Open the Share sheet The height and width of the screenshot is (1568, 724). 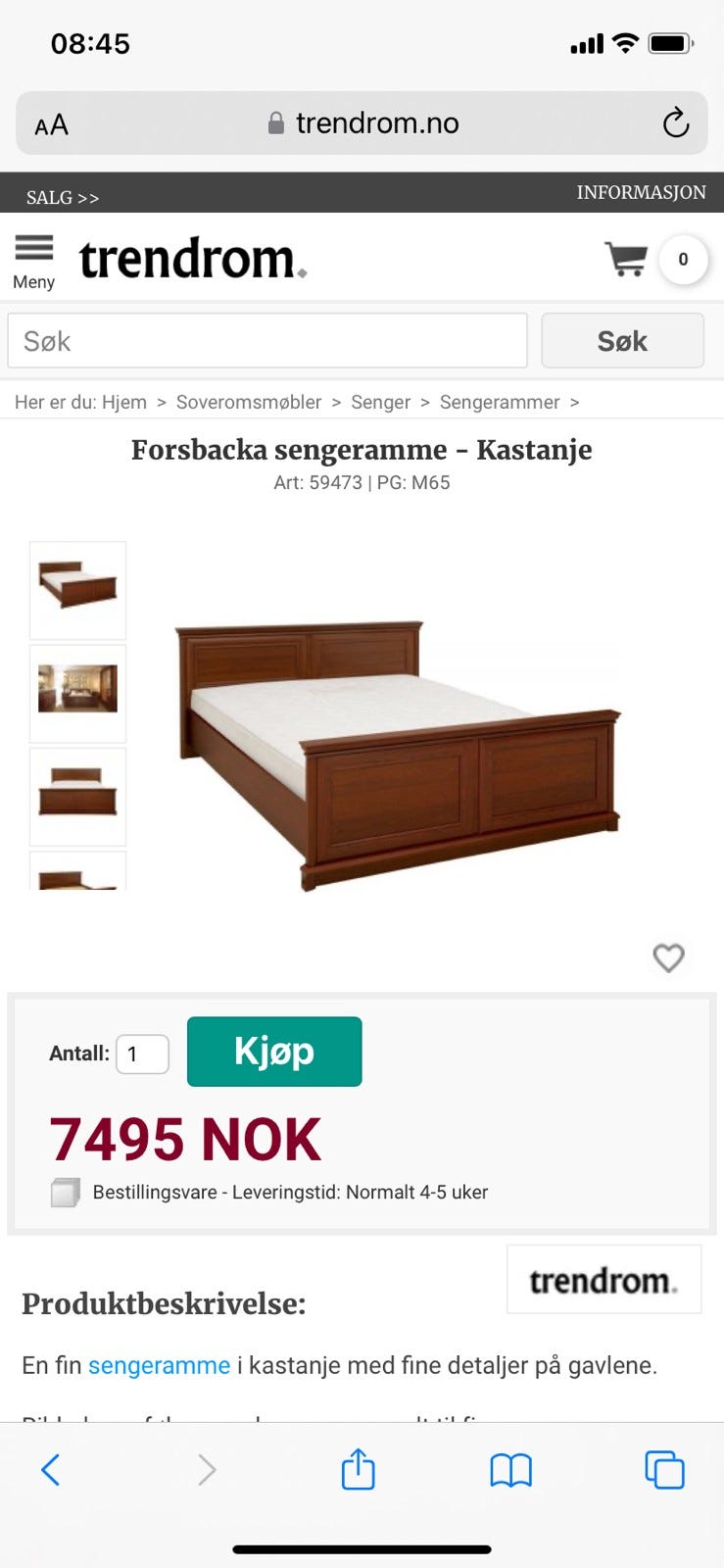(x=358, y=1469)
